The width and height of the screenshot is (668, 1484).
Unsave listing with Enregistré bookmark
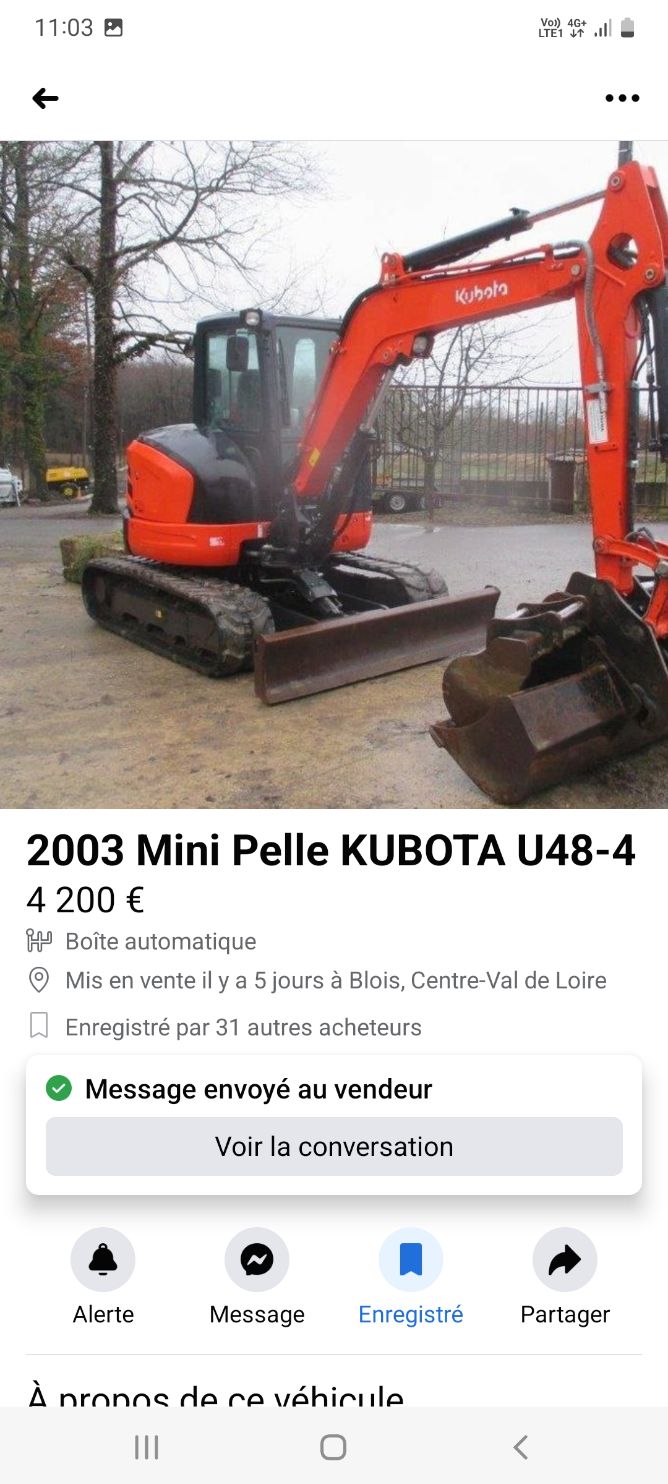click(x=410, y=1260)
